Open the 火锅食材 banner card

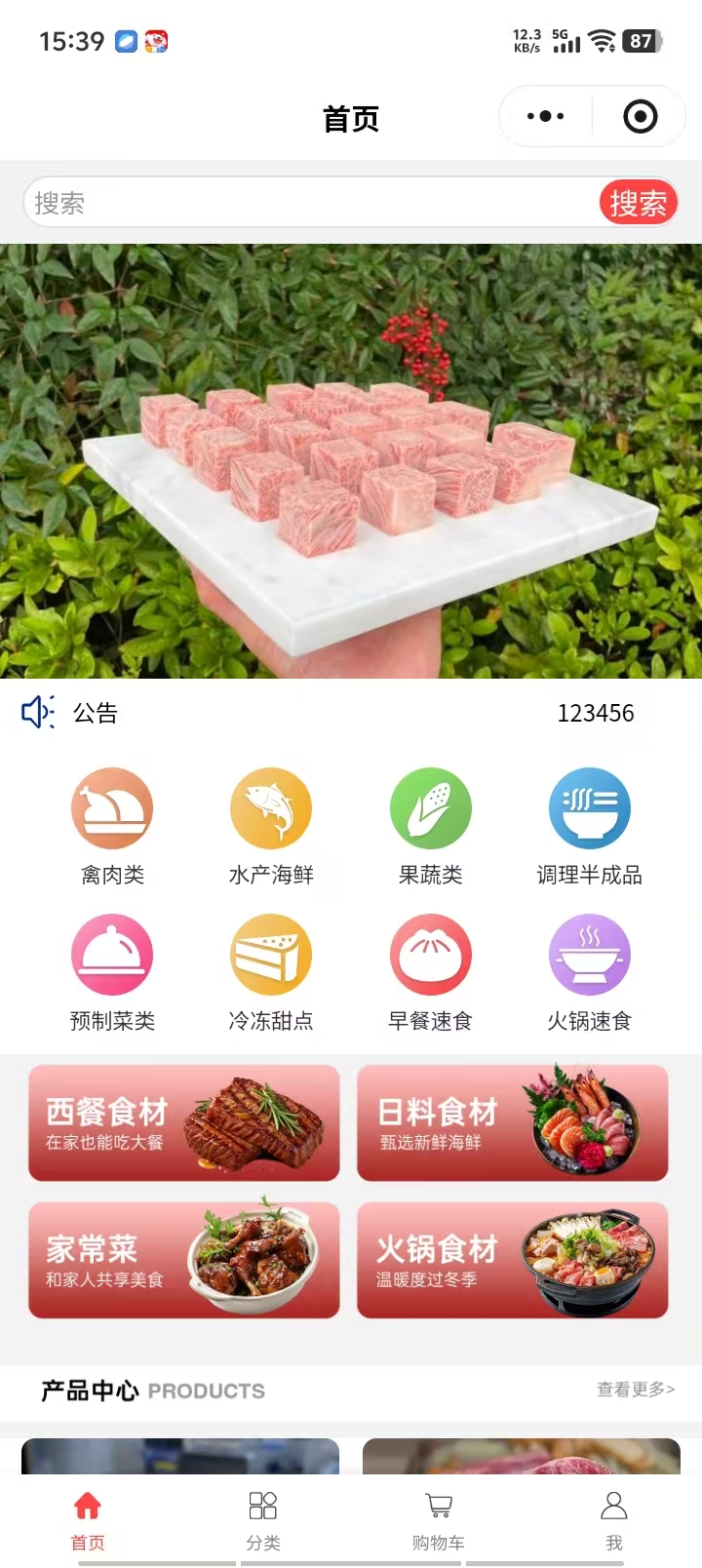[513, 1260]
